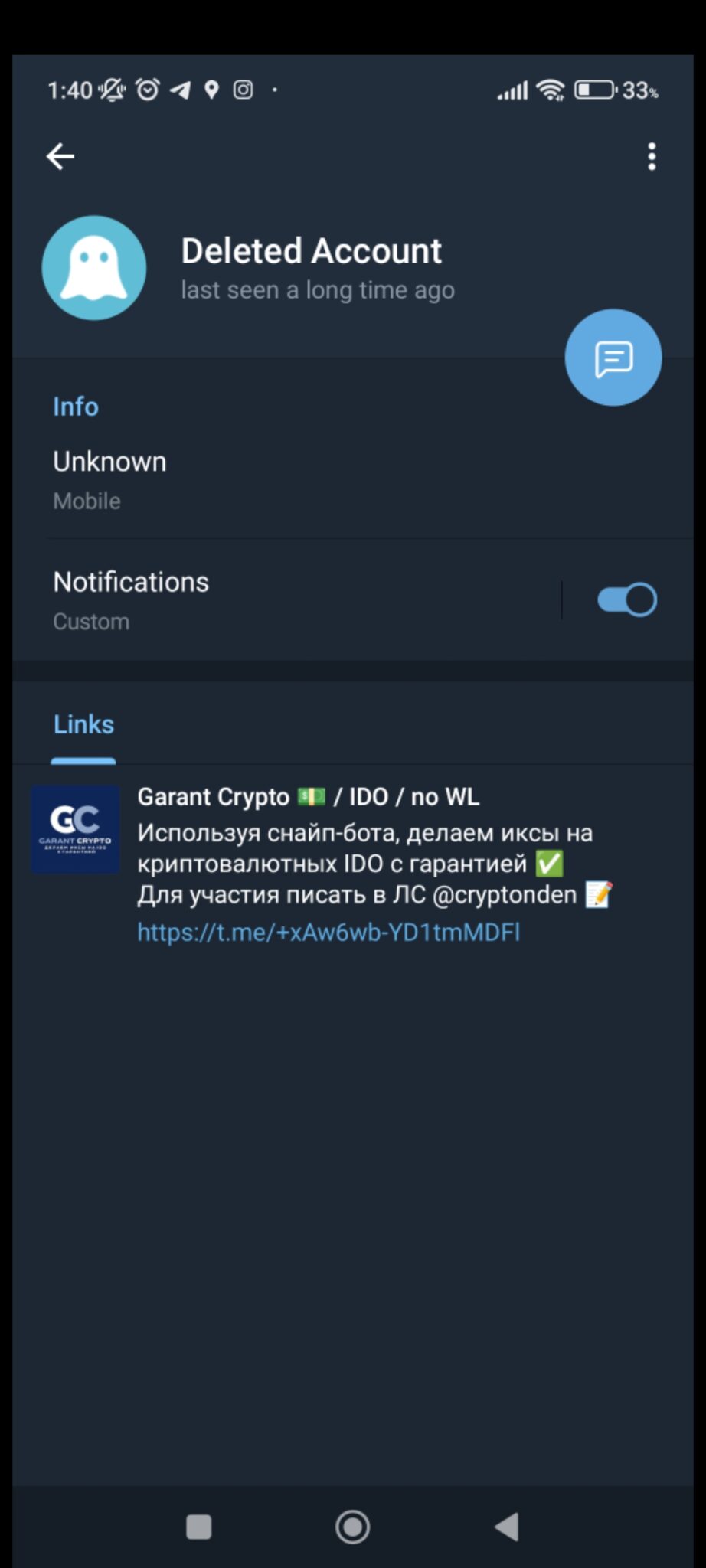This screenshot has width=706, height=1568.
Task: Open chat with the message button
Action: pos(613,358)
